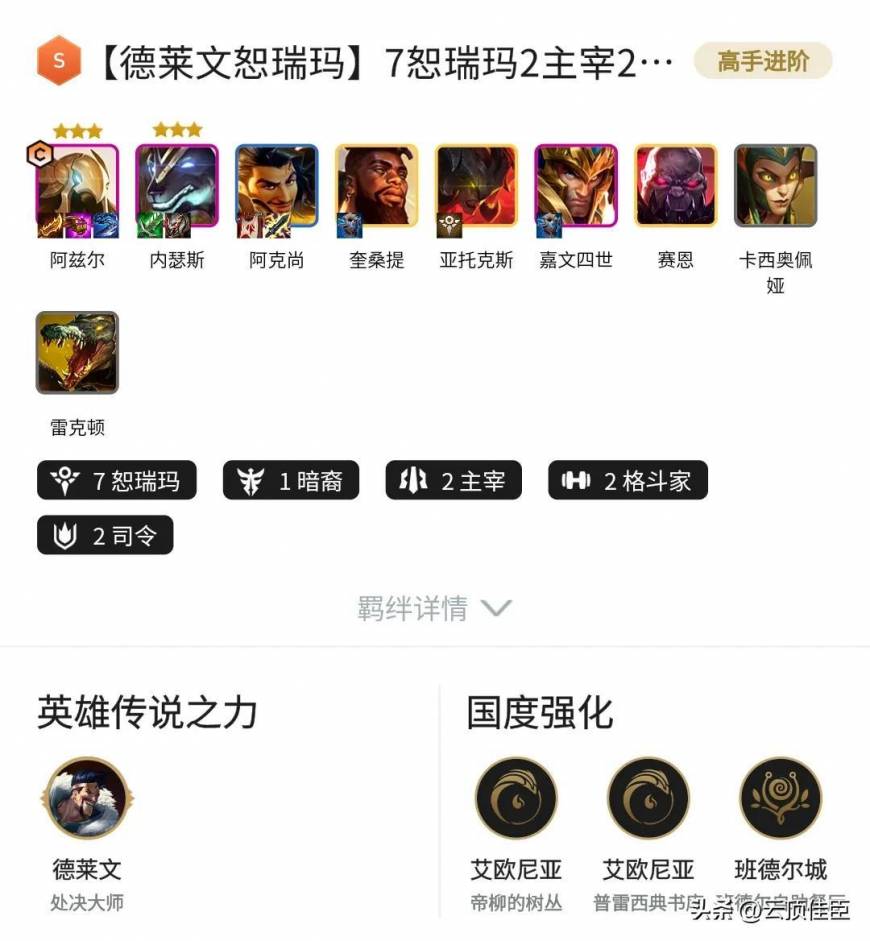View hero 嘉文四世
Screen dimensions: 870x941
click(x=576, y=186)
